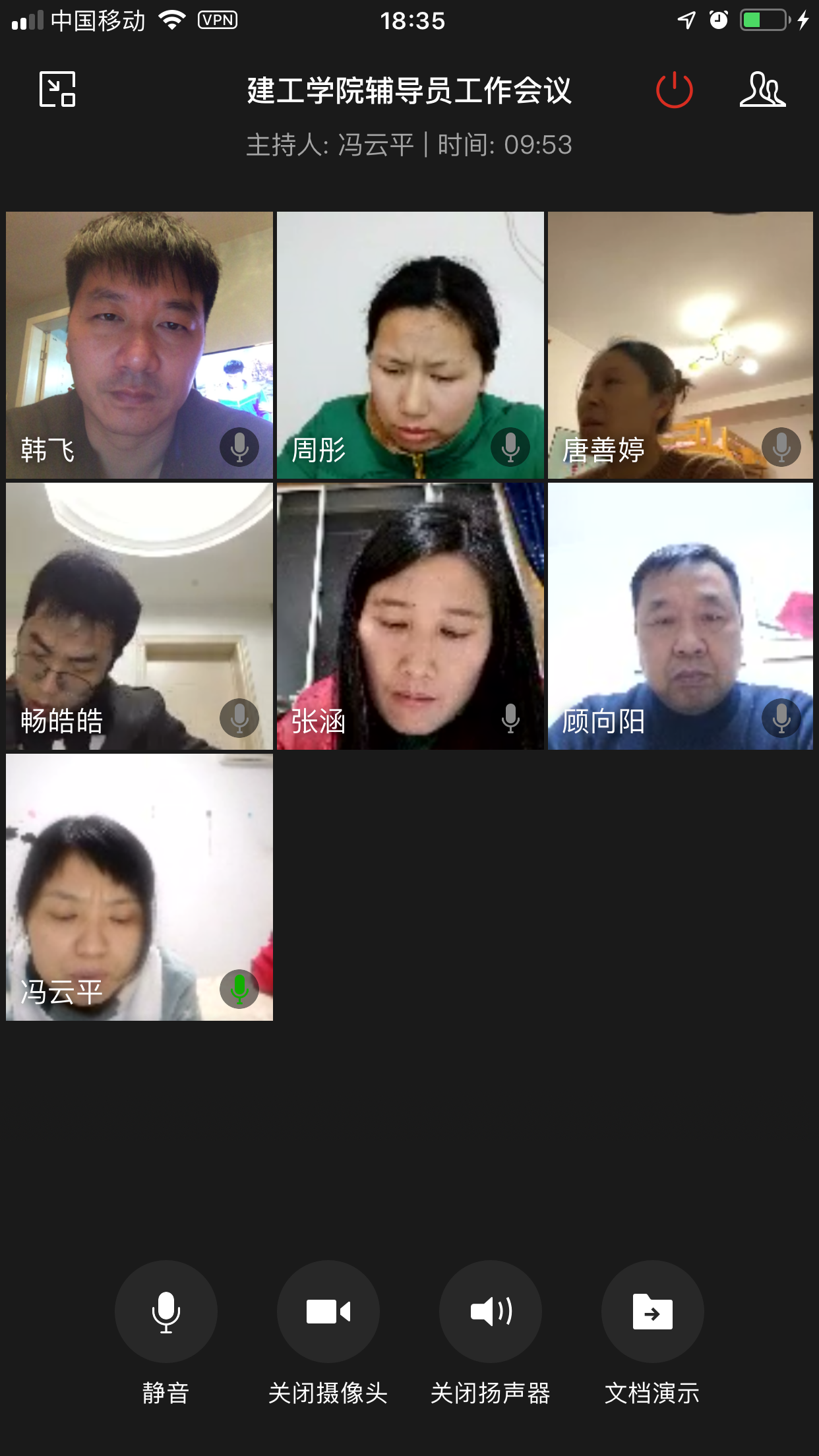End the meeting with the power icon

tap(674, 90)
